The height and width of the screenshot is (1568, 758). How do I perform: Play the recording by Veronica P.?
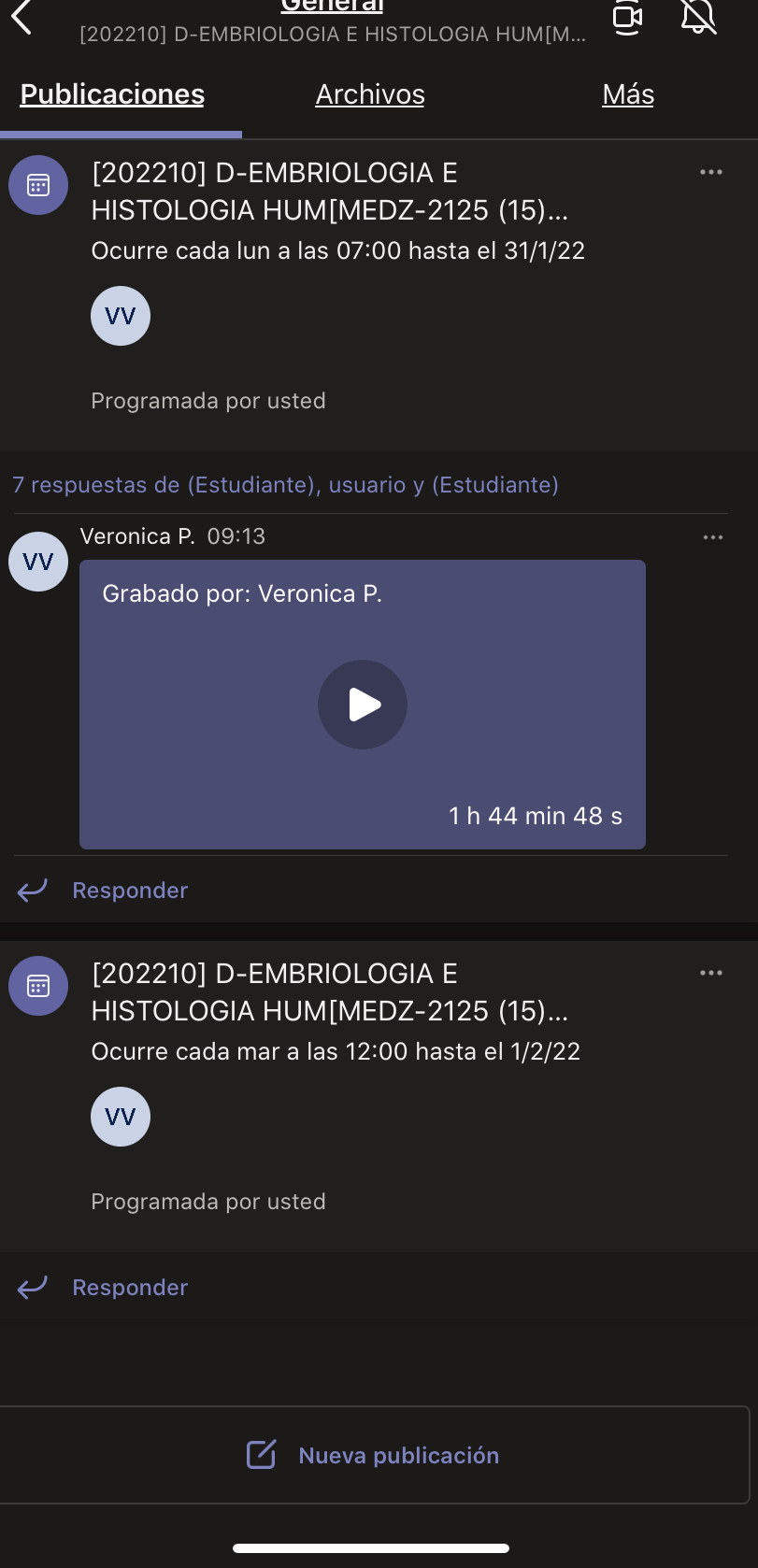(363, 705)
